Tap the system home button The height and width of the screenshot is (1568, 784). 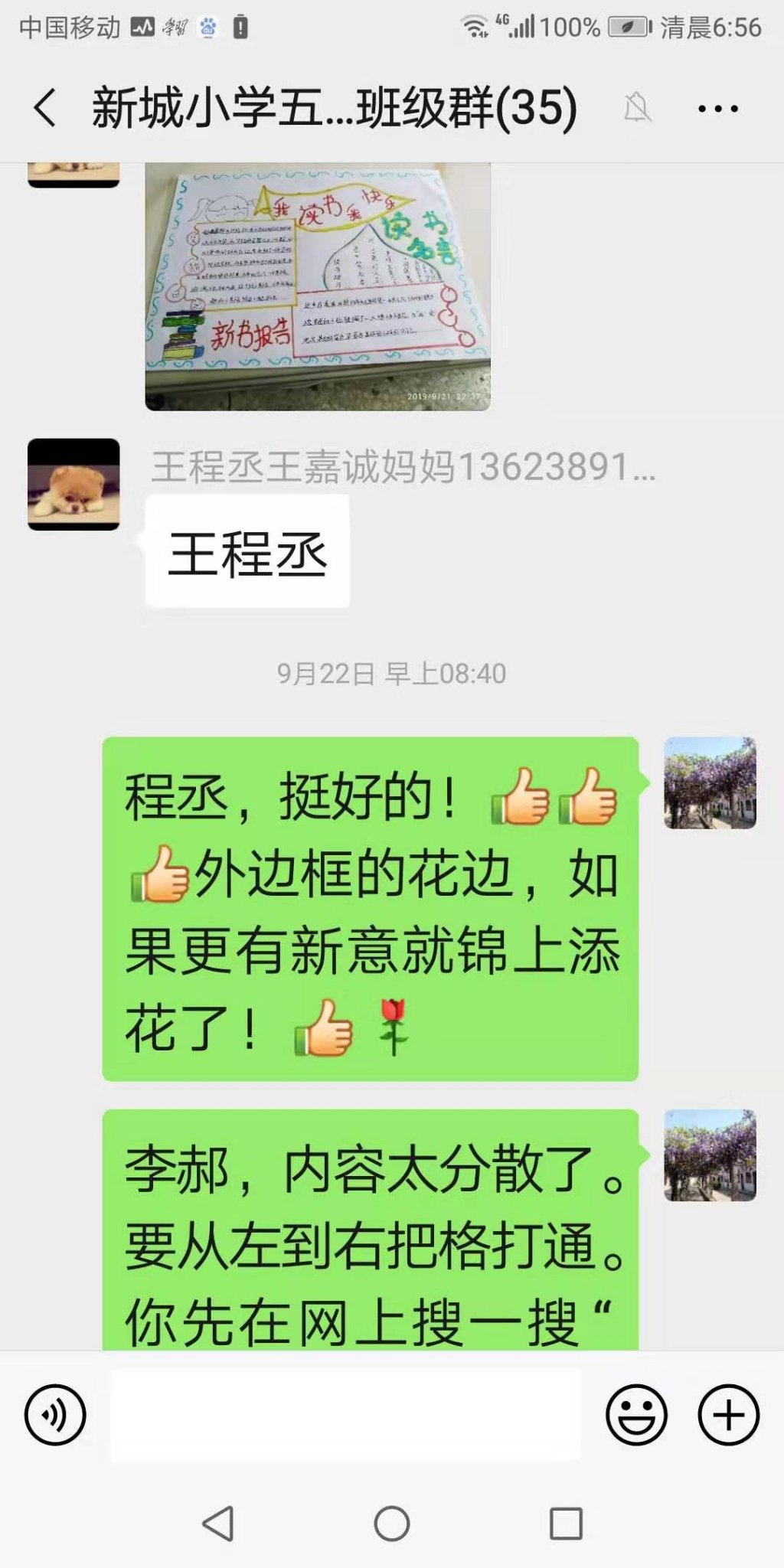391,1524
